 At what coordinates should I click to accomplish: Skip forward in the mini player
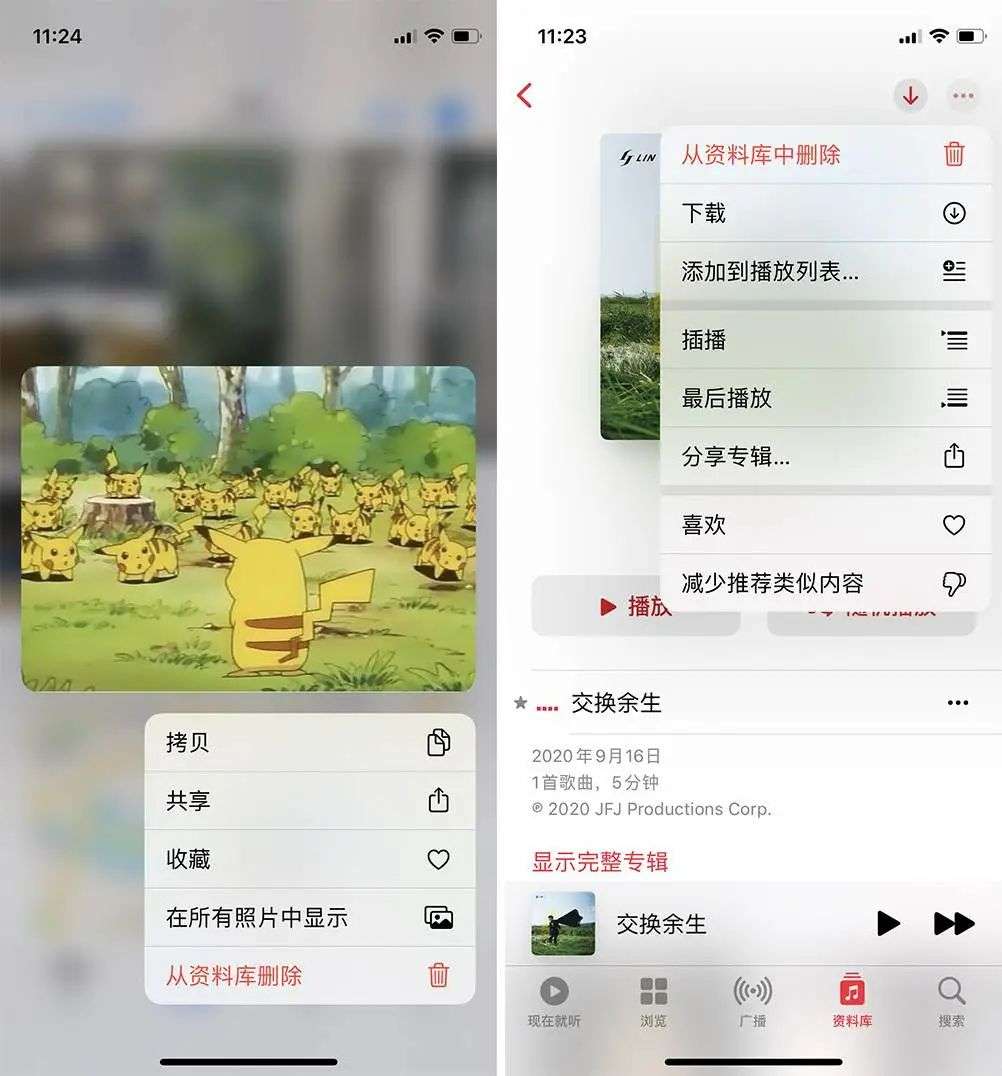[x=954, y=923]
